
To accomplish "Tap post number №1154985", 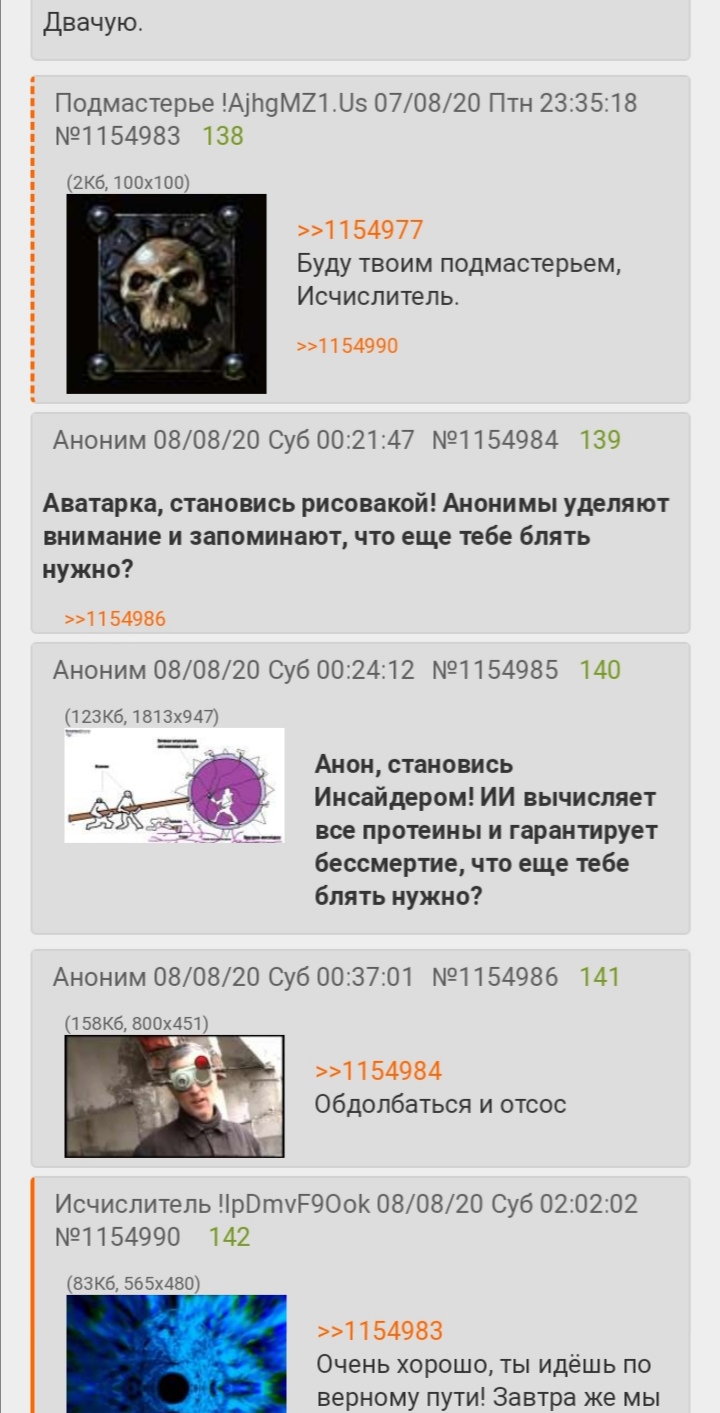I will [494, 670].
